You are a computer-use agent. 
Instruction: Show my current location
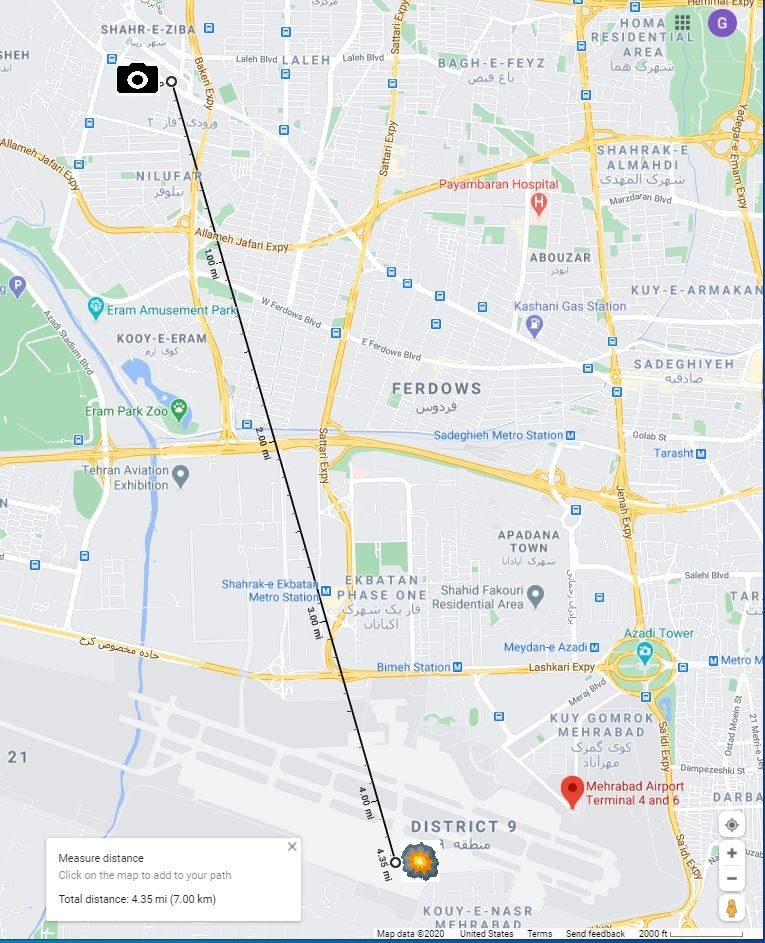pos(732,825)
